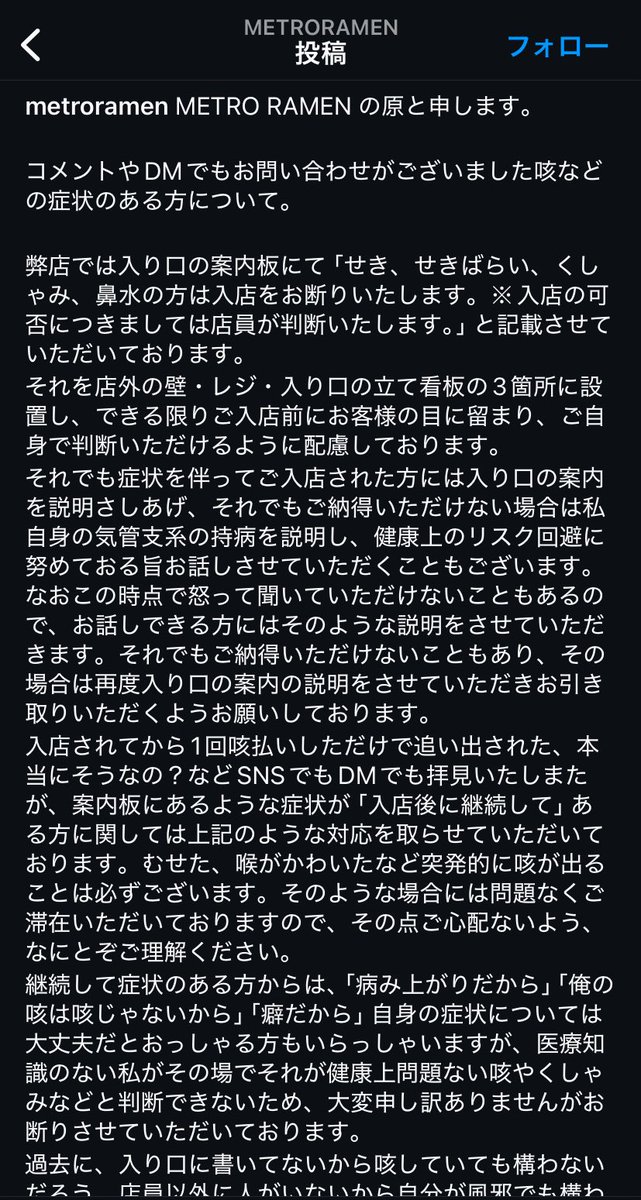
Task: Go back using the arrow icon
Action: pos(33,45)
